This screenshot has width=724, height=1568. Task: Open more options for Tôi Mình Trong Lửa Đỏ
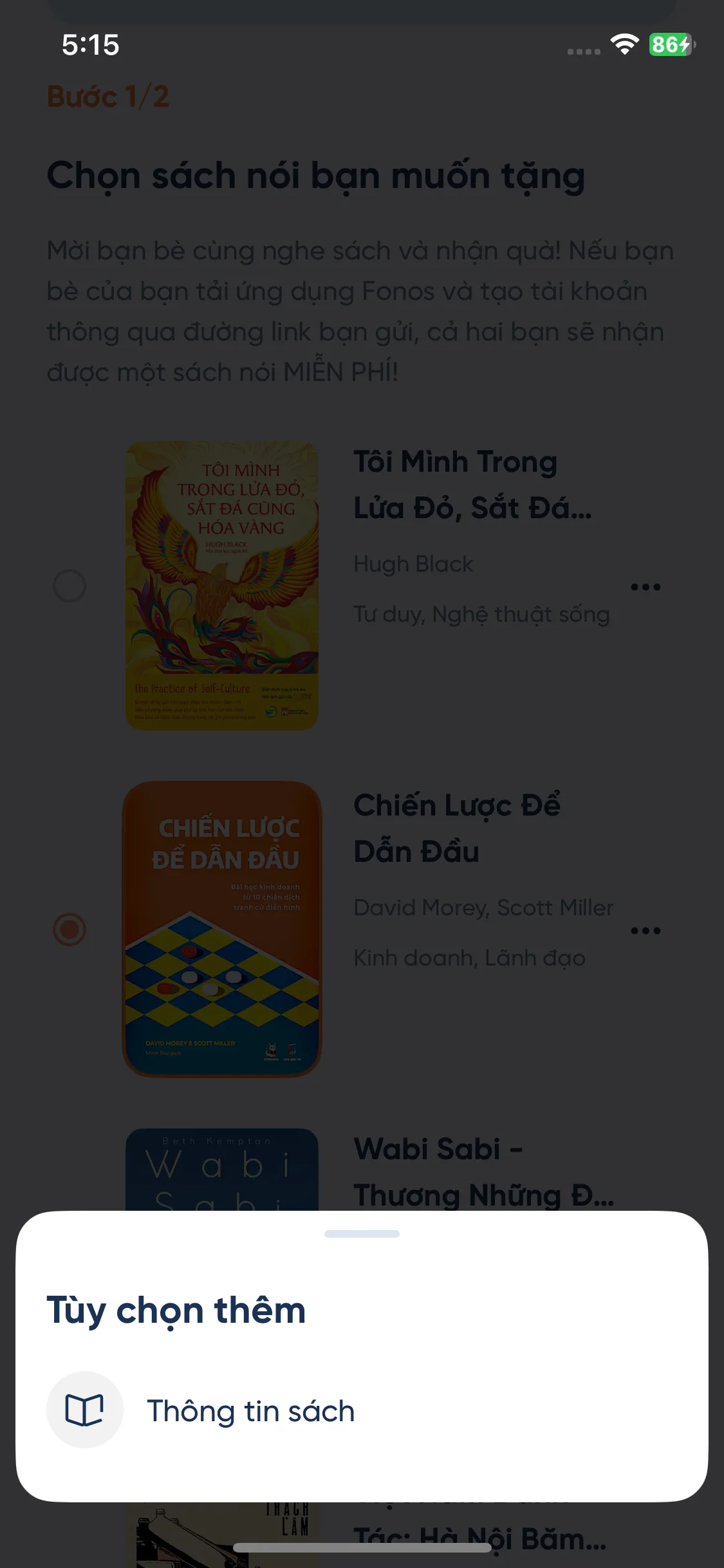coord(645,587)
